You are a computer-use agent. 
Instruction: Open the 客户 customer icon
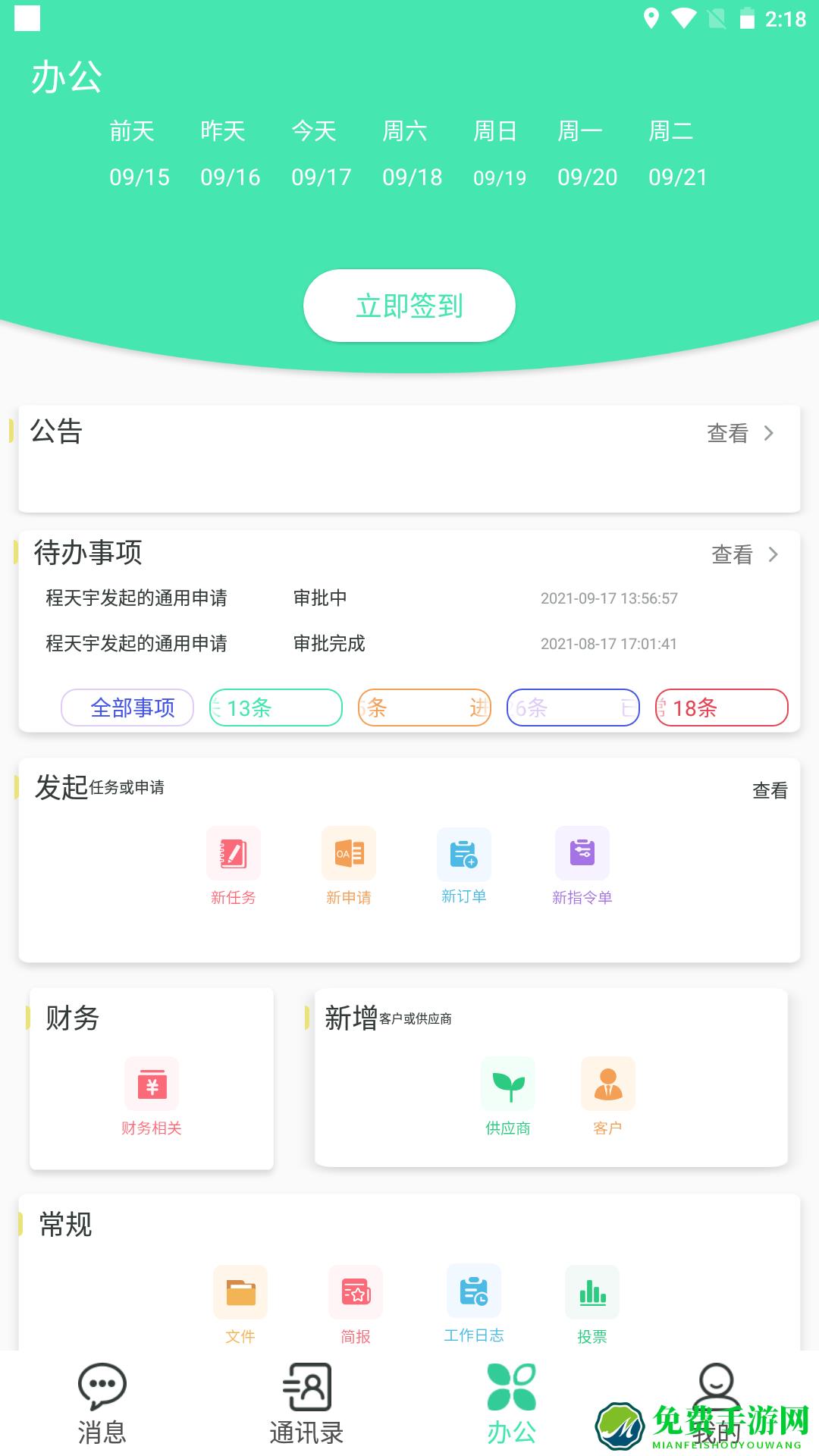[x=607, y=1084]
